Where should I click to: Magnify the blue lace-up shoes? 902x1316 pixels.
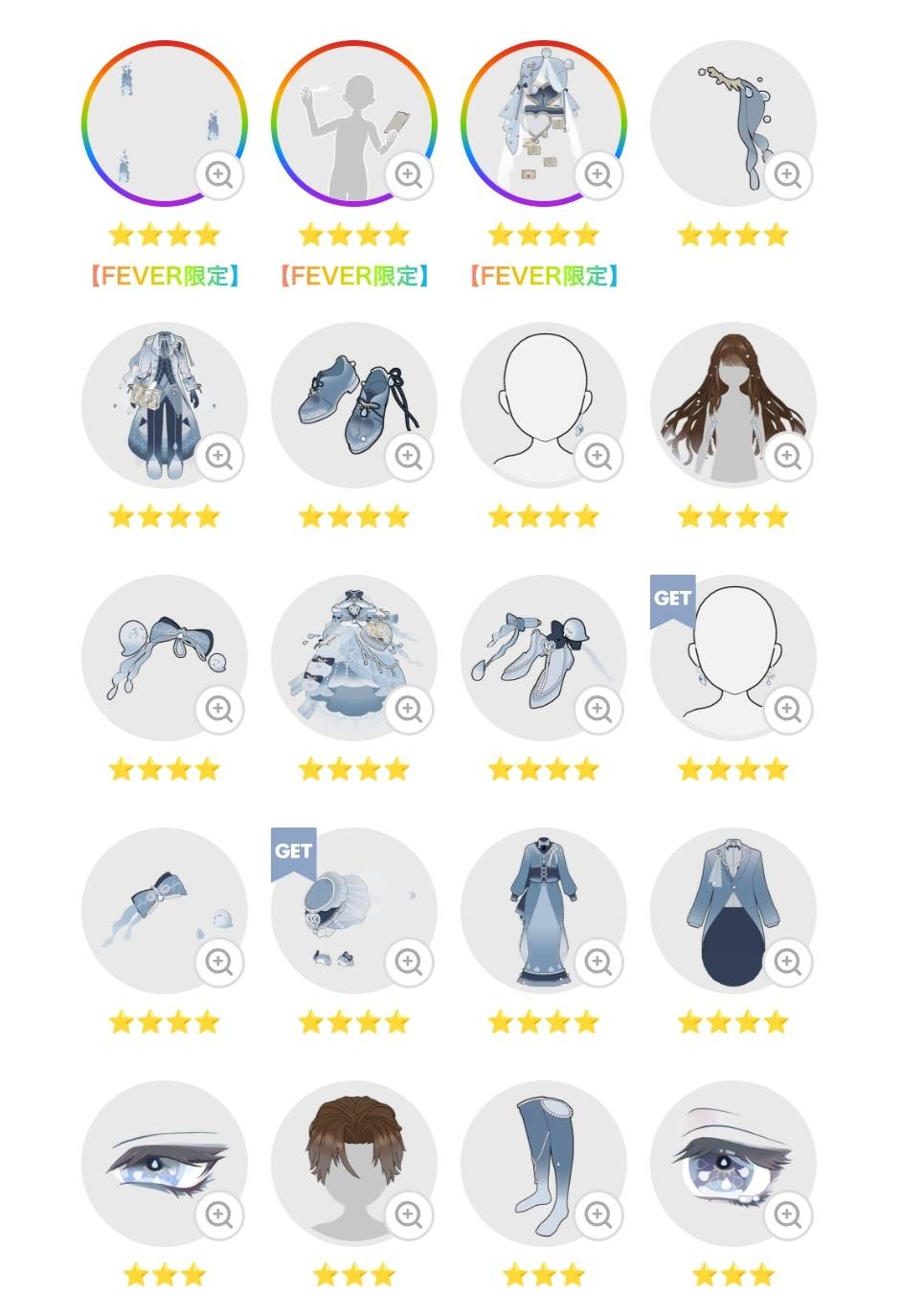(409, 456)
